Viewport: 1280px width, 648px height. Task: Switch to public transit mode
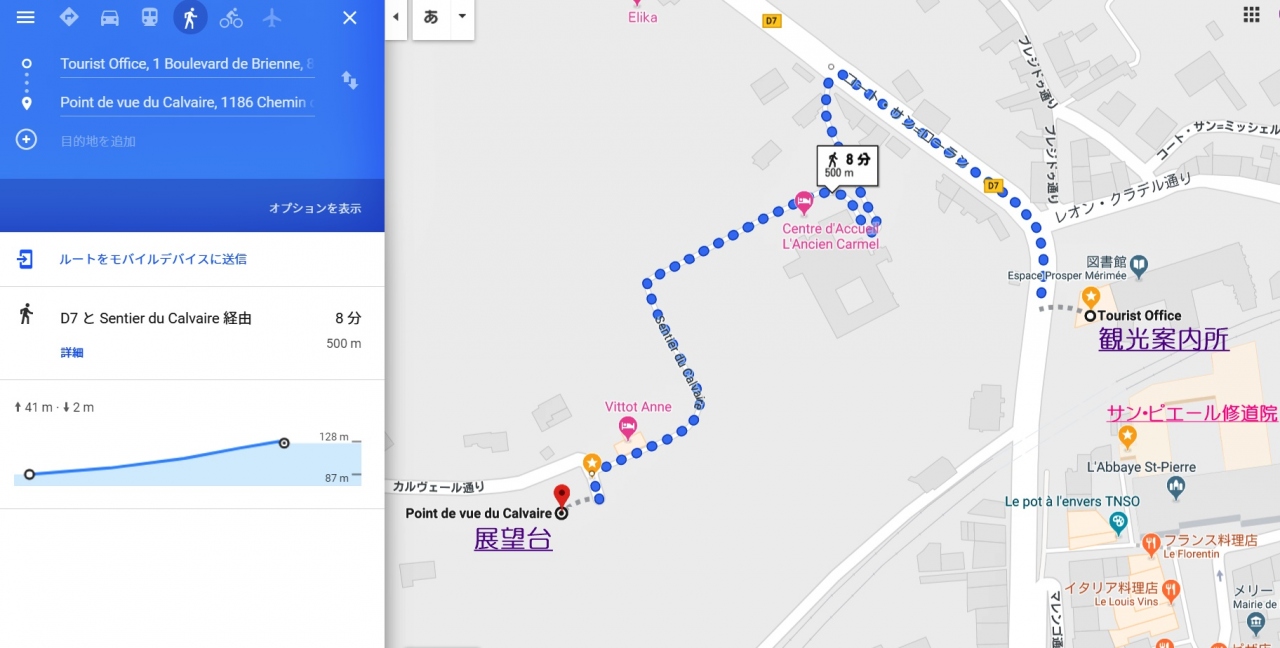click(x=149, y=18)
